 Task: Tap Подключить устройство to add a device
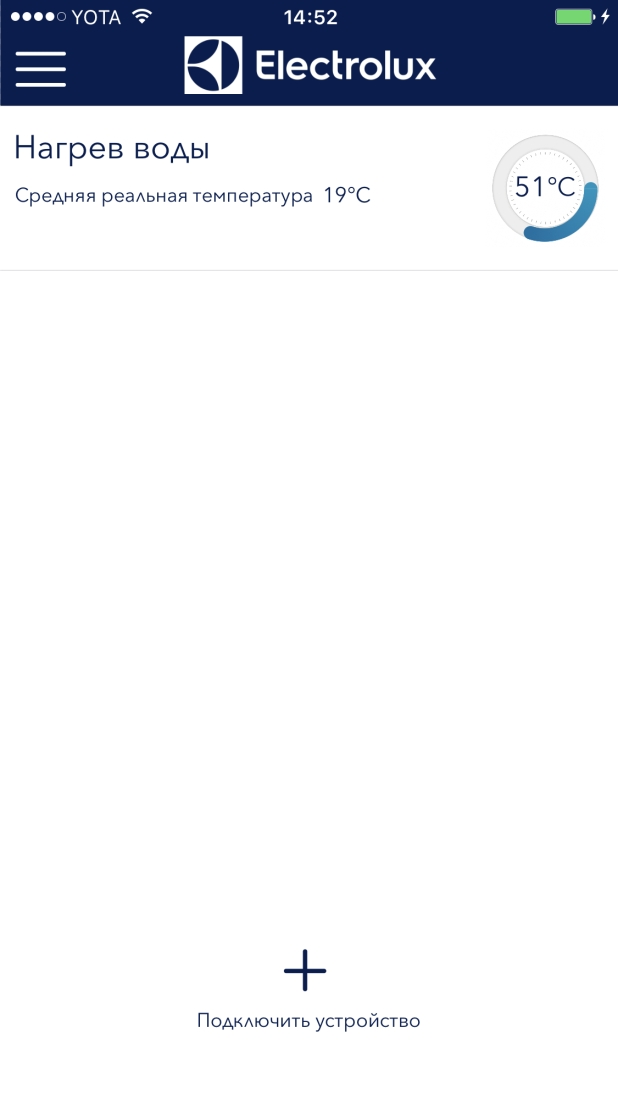click(x=306, y=990)
